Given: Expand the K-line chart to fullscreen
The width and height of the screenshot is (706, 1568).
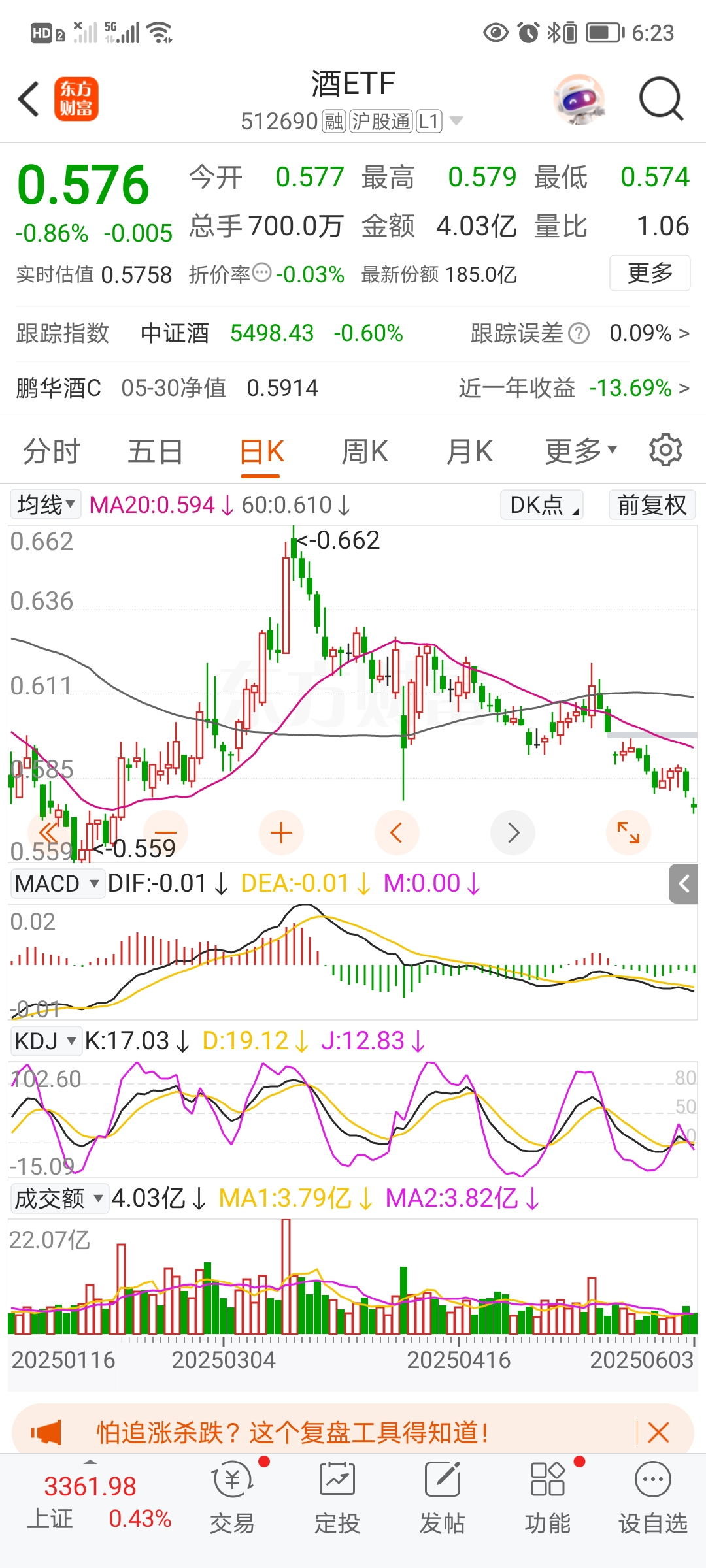Looking at the screenshot, I should point(628,832).
